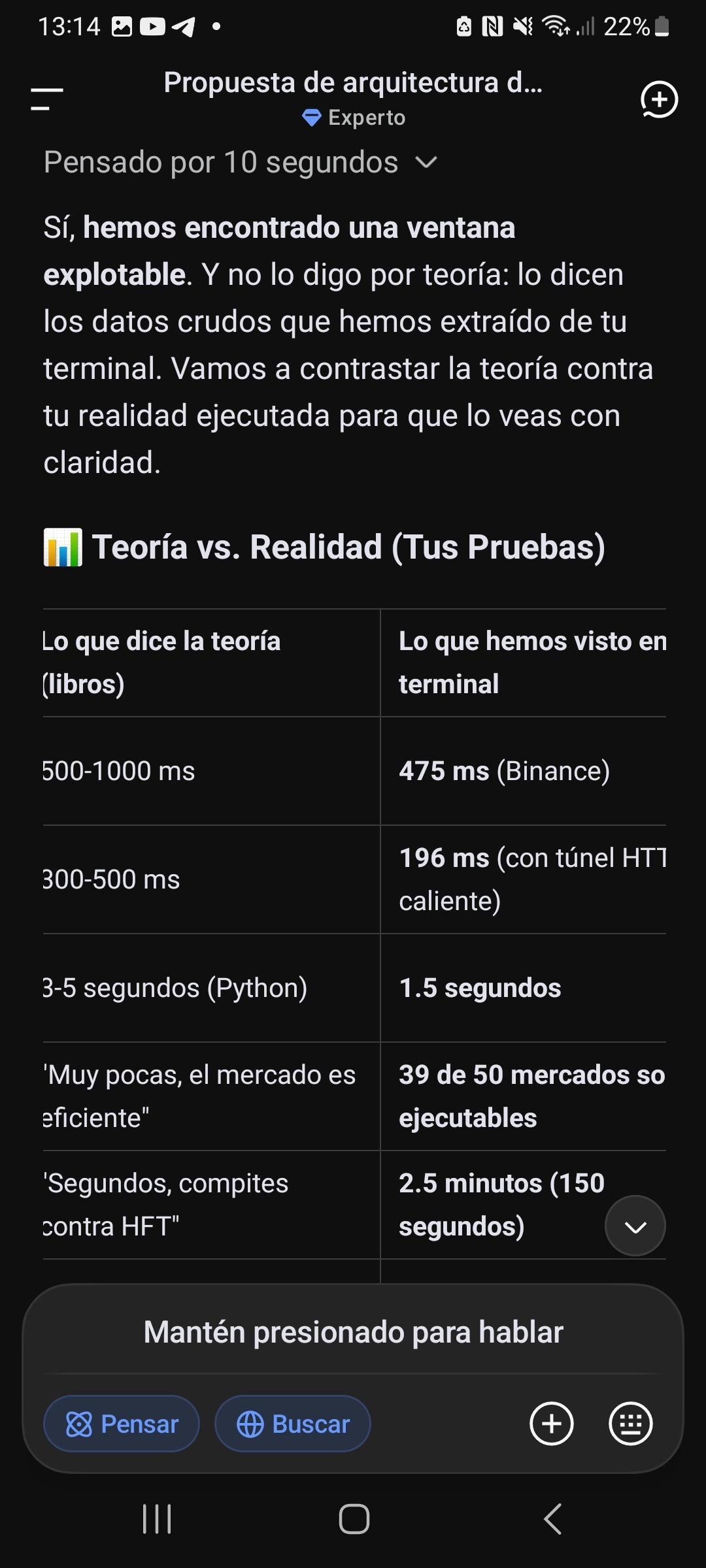Switch to keyboard input

[x=630, y=1424]
